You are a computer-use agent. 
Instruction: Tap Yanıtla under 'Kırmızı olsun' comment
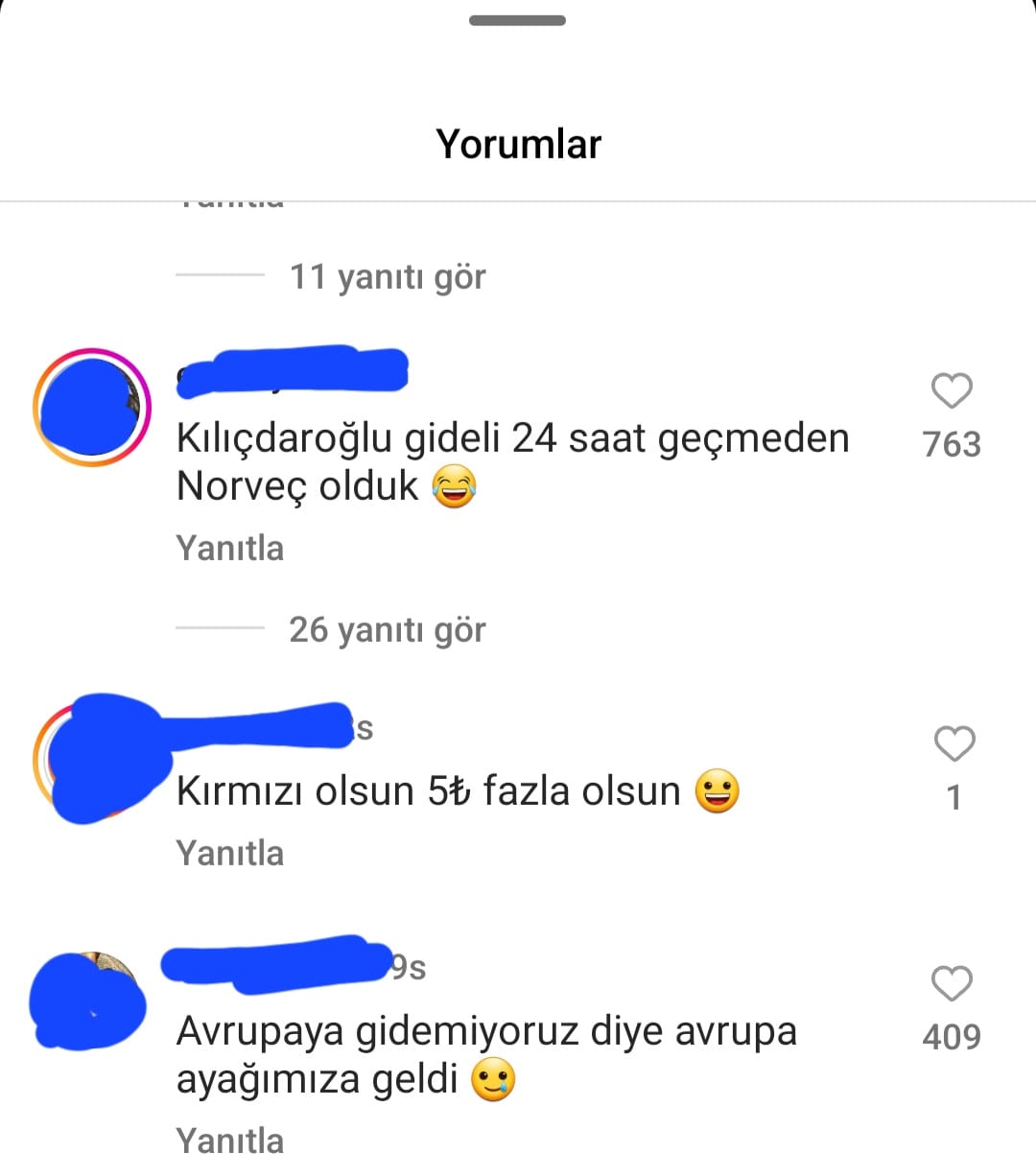click(230, 853)
